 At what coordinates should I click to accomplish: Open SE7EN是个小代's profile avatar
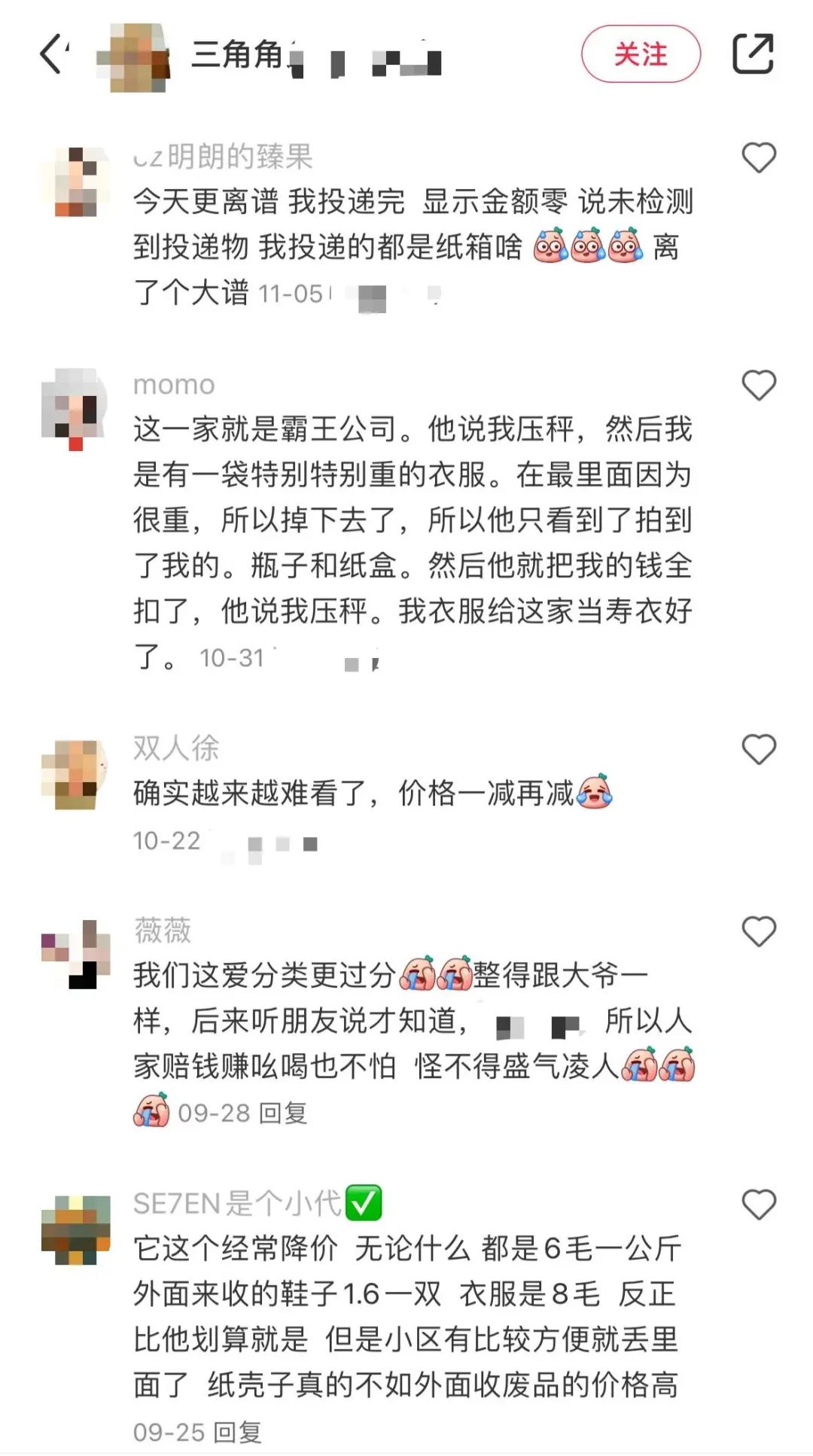click(x=75, y=1230)
